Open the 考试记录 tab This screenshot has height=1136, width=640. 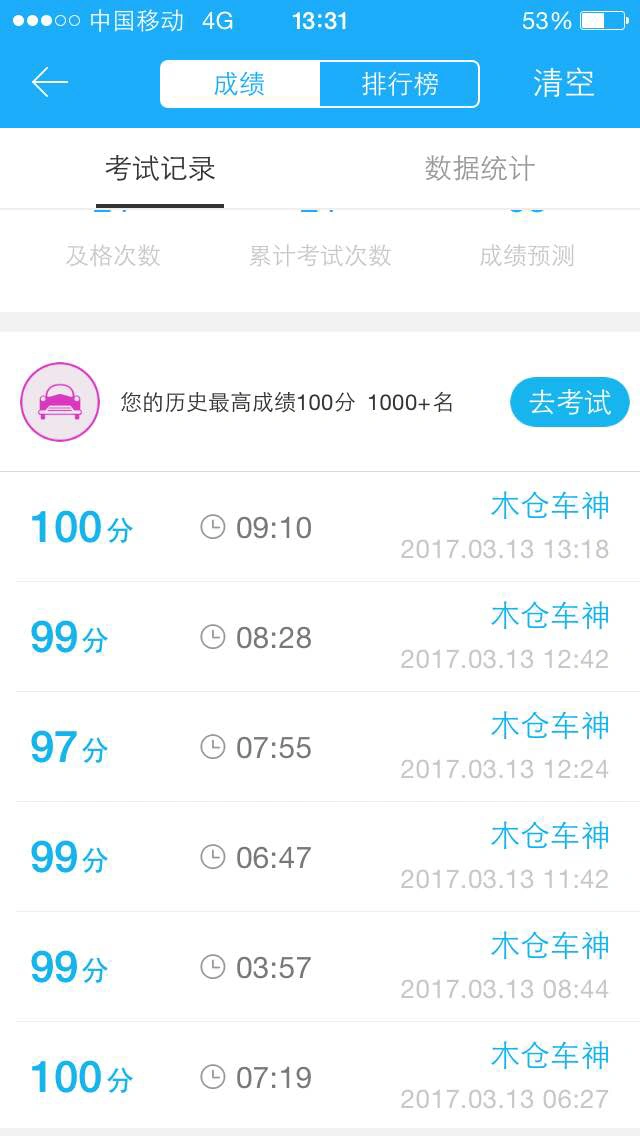click(x=160, y=169)
